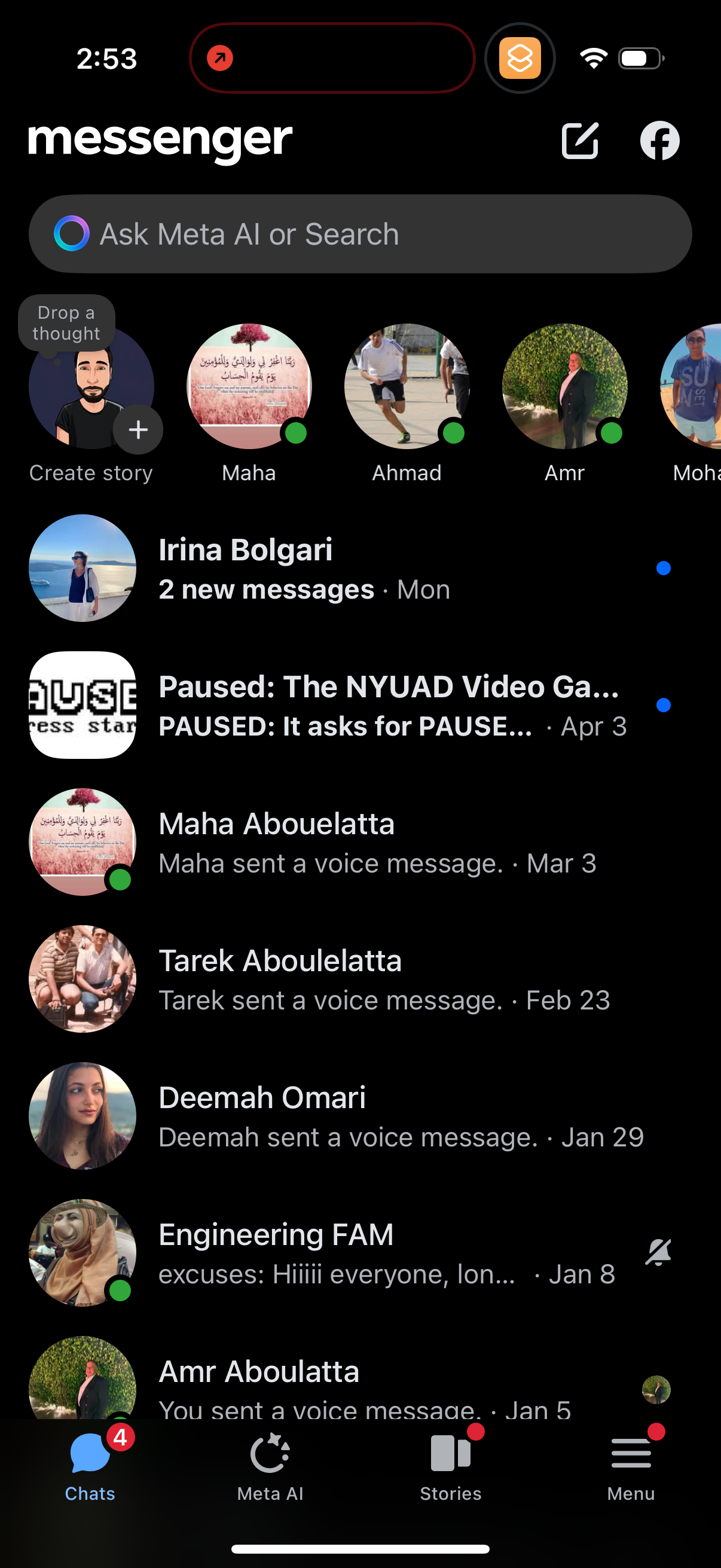Tap the plus icon to create a story
This screenshot has height=1568, width=721.
click(138, 430)
